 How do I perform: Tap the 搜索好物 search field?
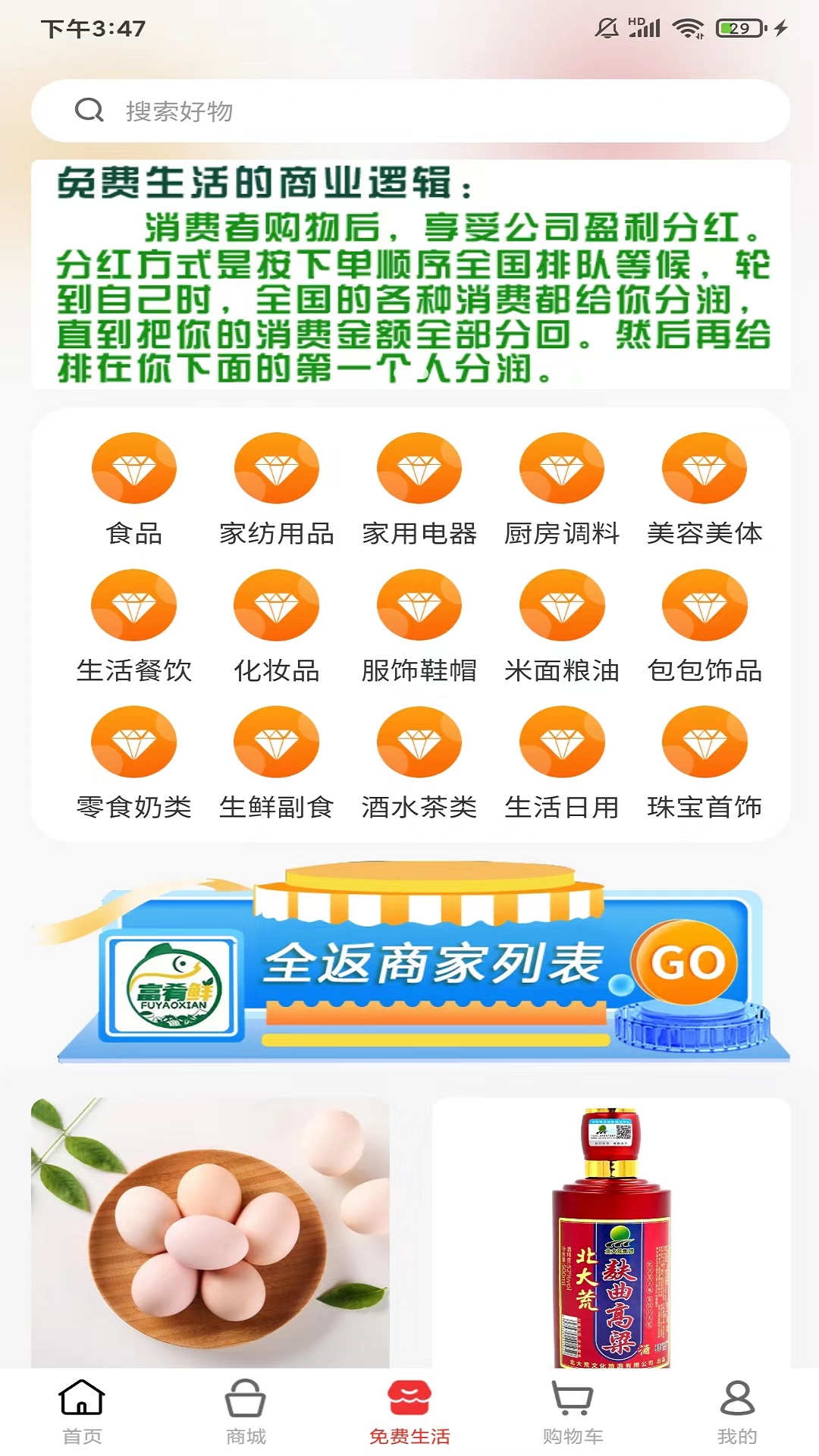point(409,111)
